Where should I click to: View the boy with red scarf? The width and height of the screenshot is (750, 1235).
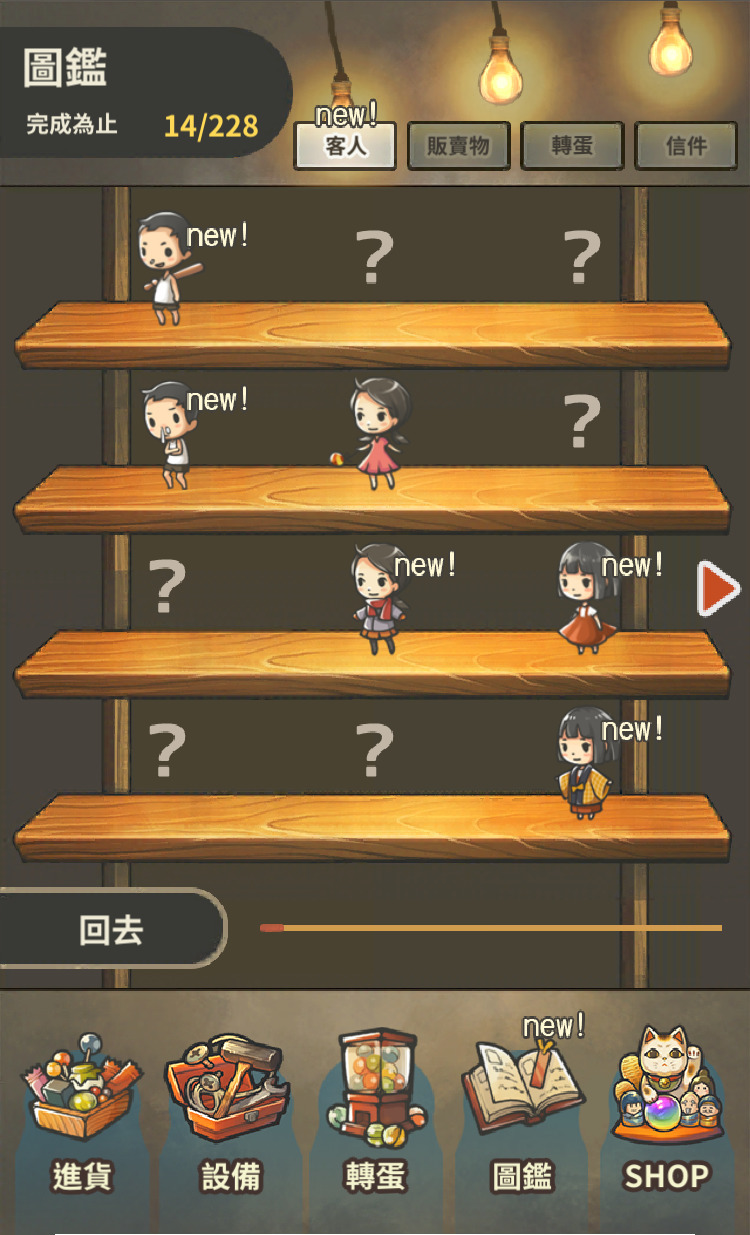click(378, 598)
